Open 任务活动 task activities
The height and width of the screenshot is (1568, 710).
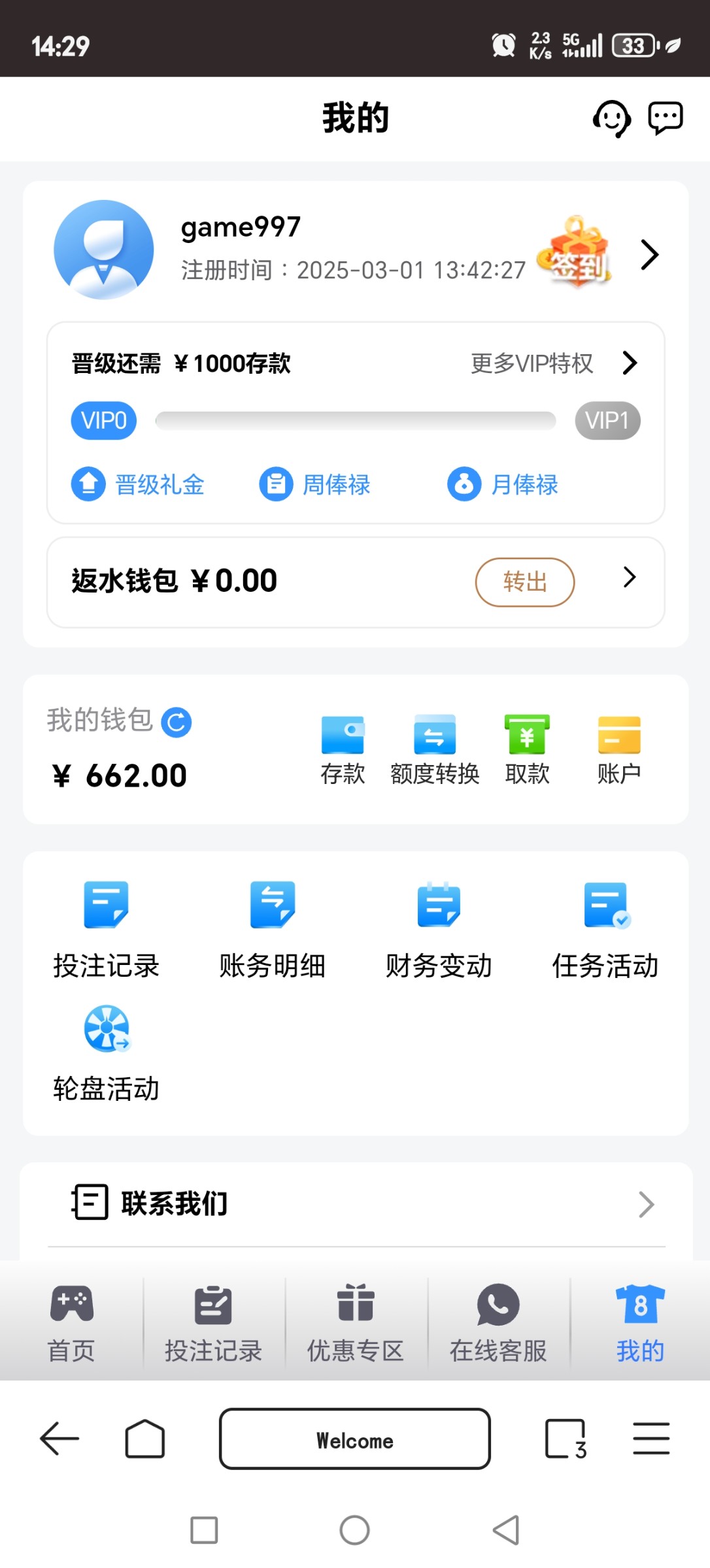[605, 929]
